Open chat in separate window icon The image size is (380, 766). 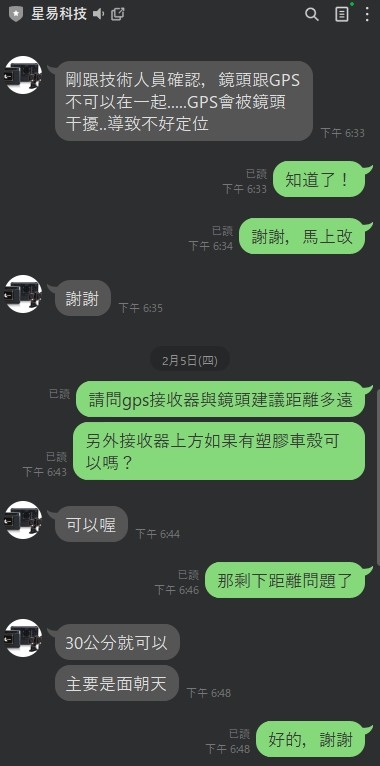(118, 14)
